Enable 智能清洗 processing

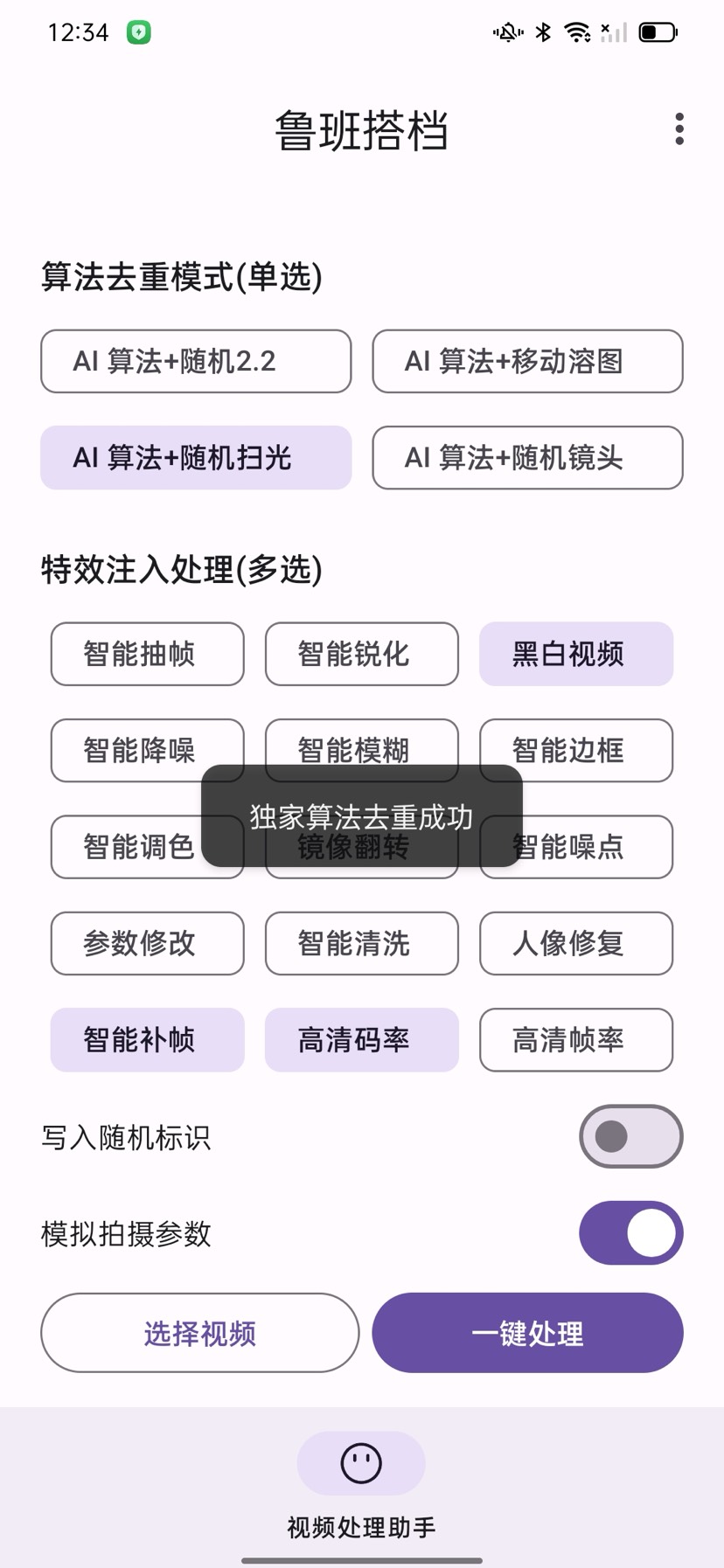click(361, 943)
